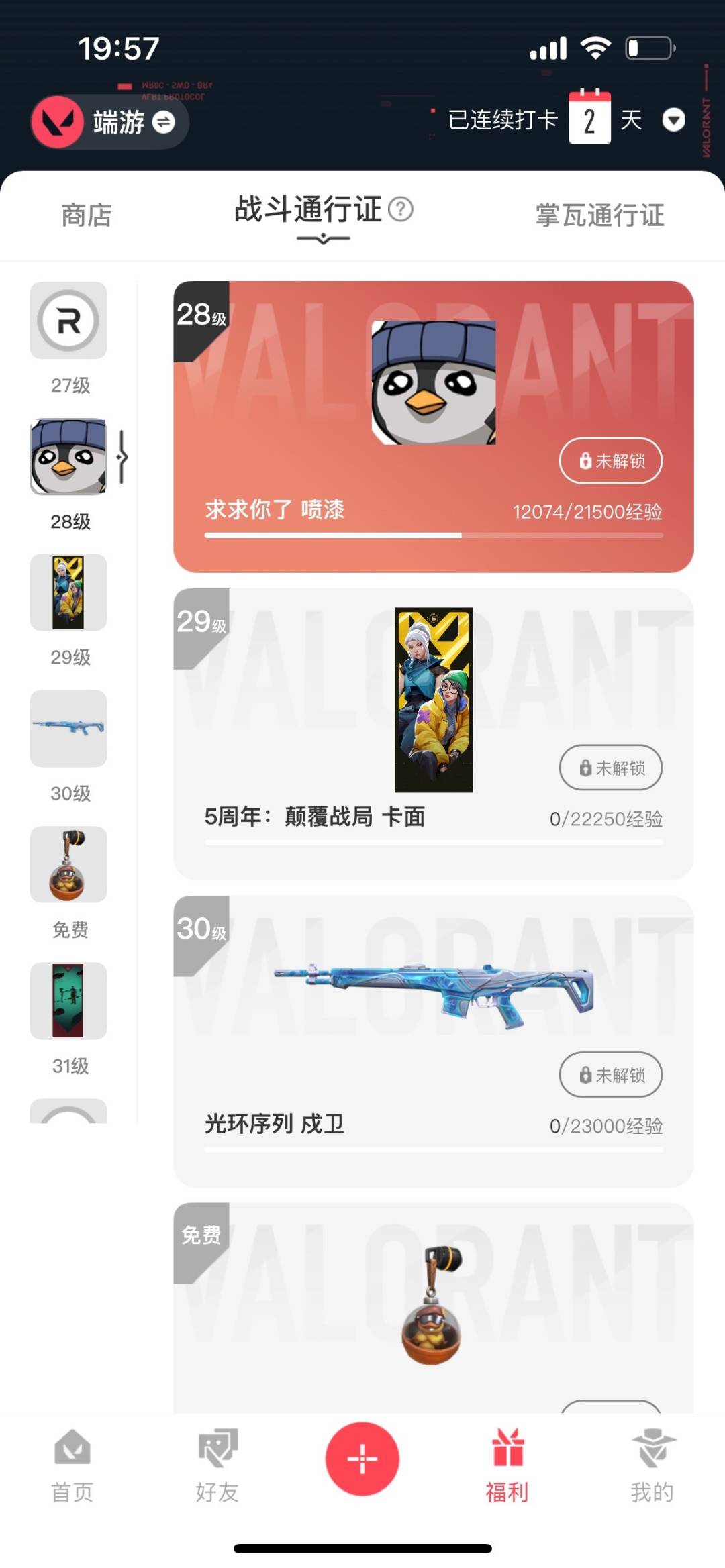Switch to the 商店 tab

87,215
